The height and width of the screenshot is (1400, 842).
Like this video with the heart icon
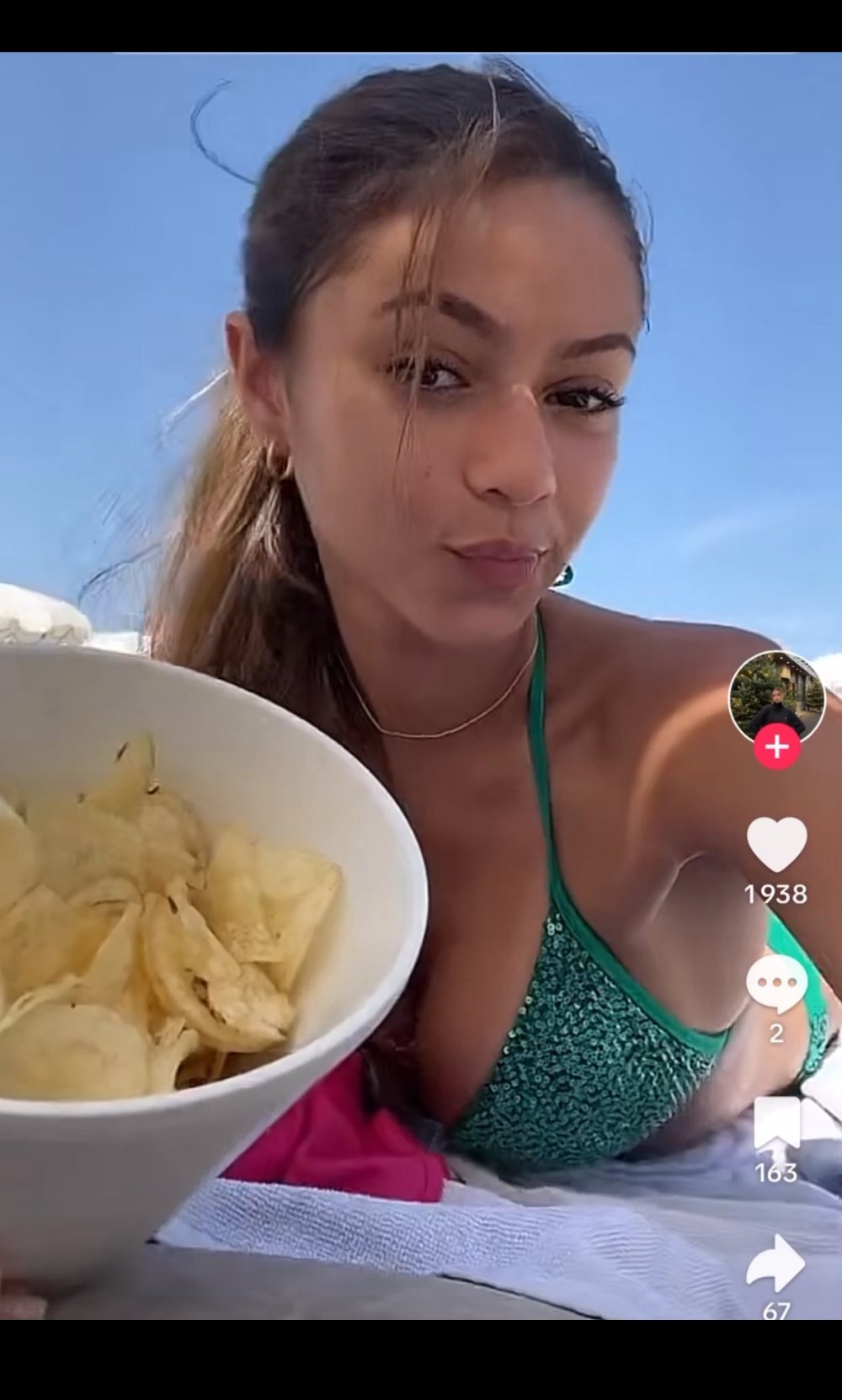(776, 845)
